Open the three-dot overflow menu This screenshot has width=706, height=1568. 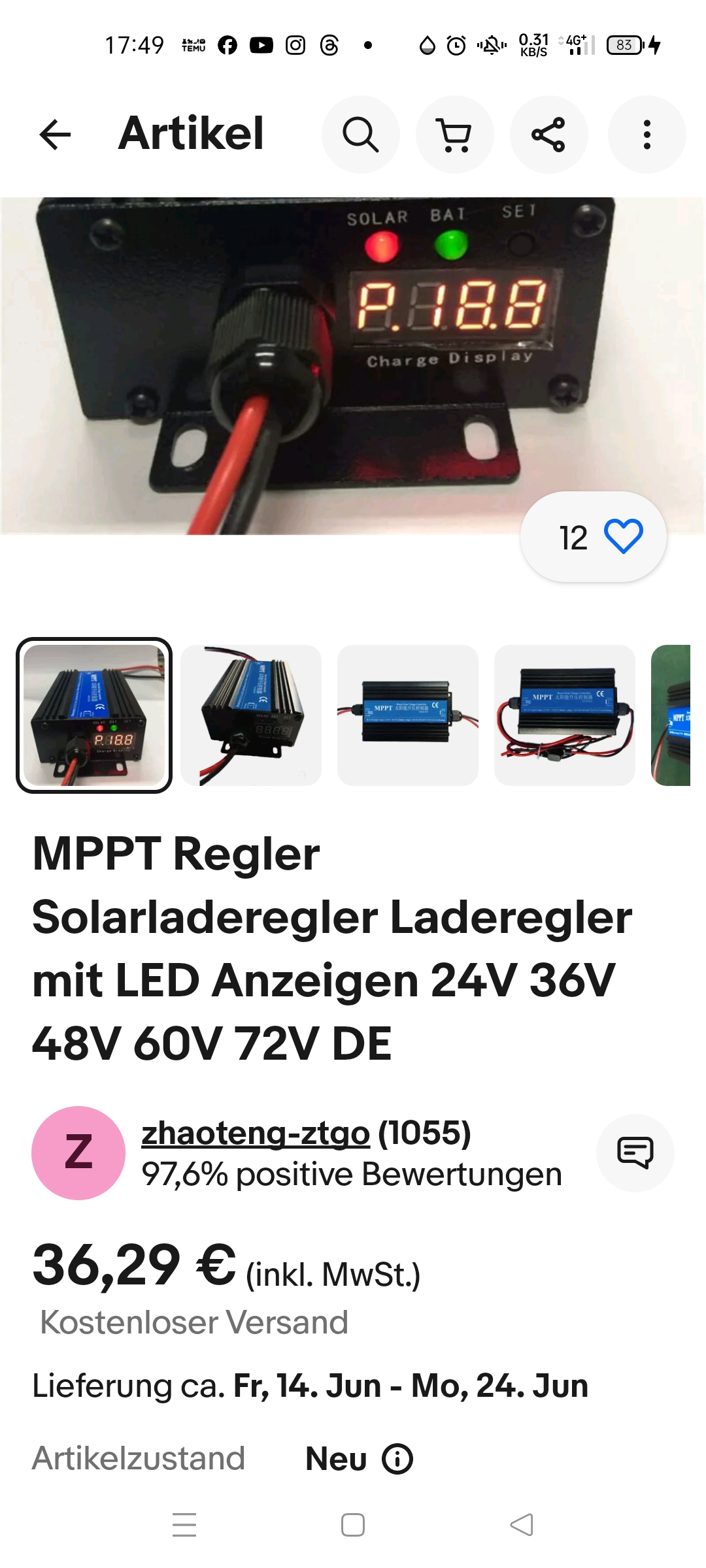point(647,135)
